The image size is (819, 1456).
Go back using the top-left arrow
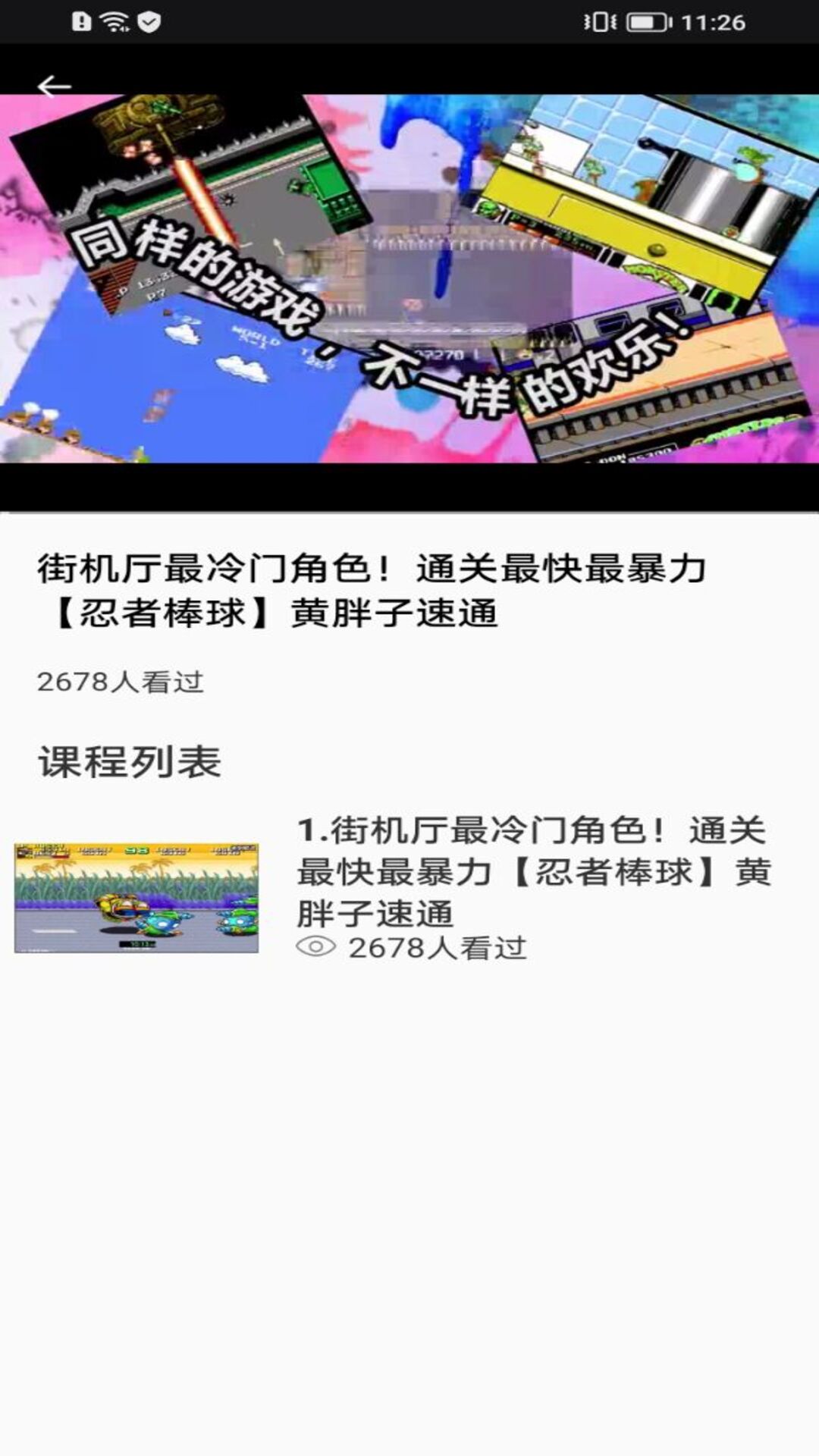coord(54,86)
